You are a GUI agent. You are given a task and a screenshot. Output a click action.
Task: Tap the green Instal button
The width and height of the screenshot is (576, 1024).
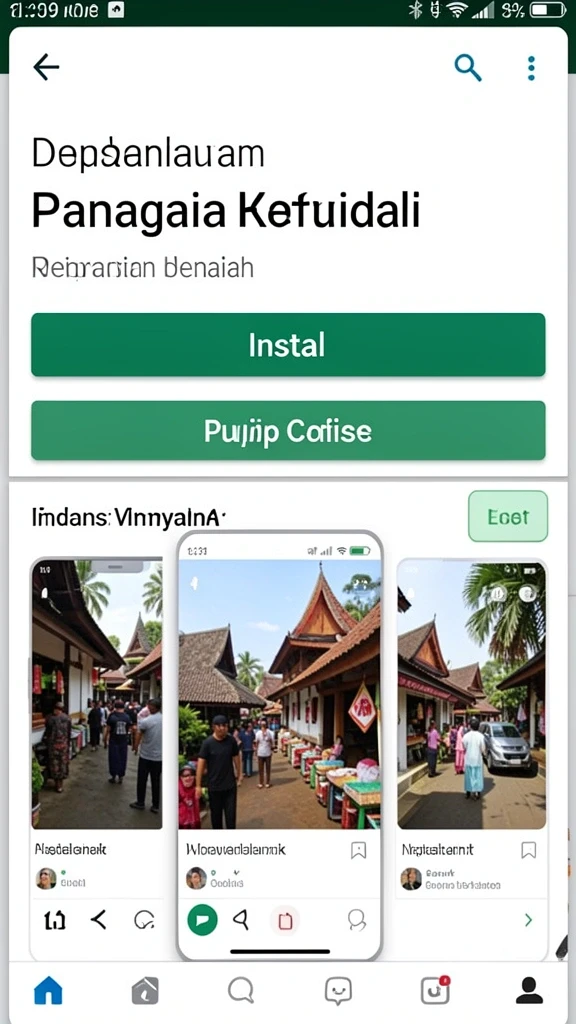[288, 345]
